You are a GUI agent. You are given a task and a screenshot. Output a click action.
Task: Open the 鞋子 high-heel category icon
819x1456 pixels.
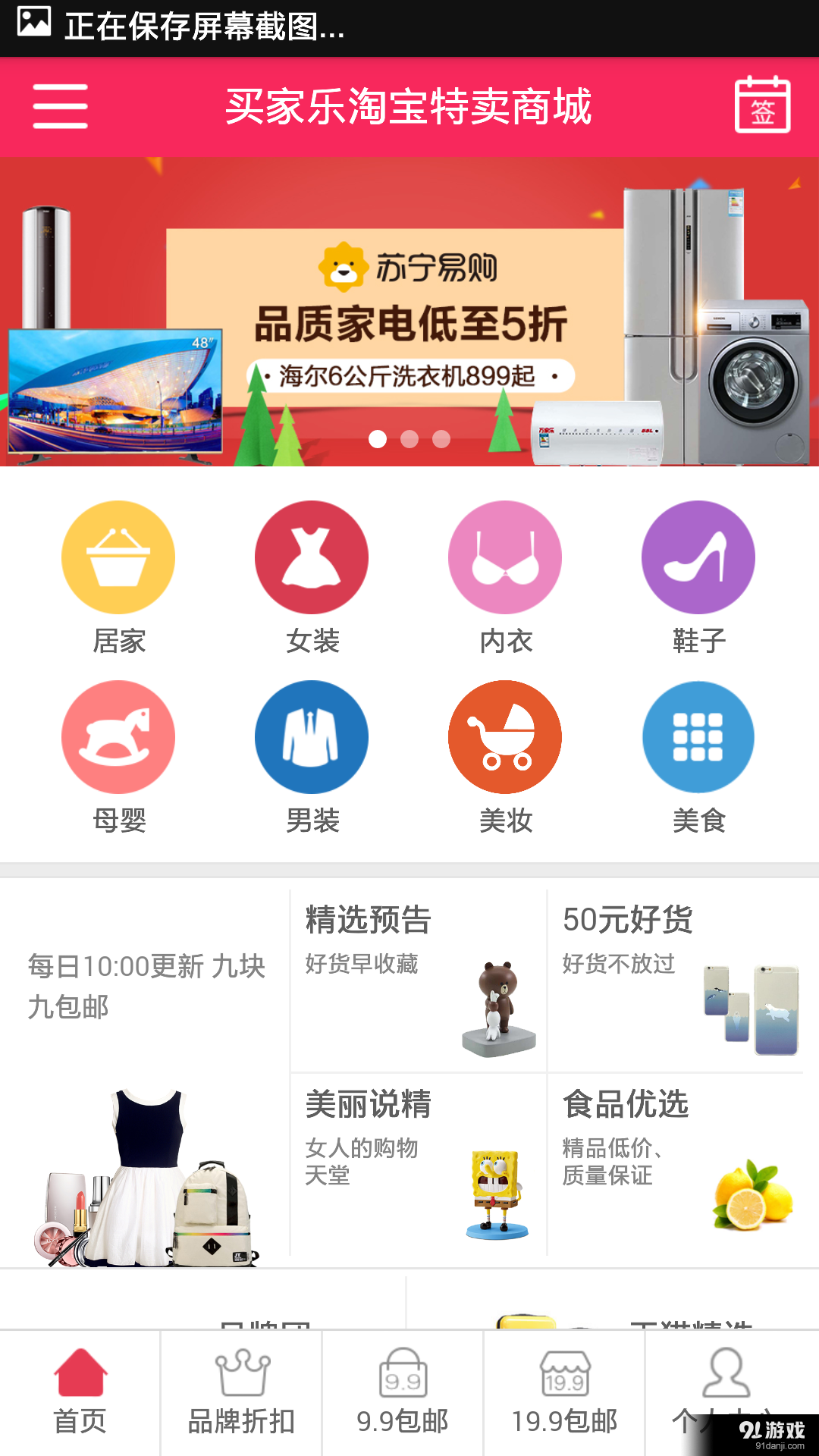click(698, 557)
